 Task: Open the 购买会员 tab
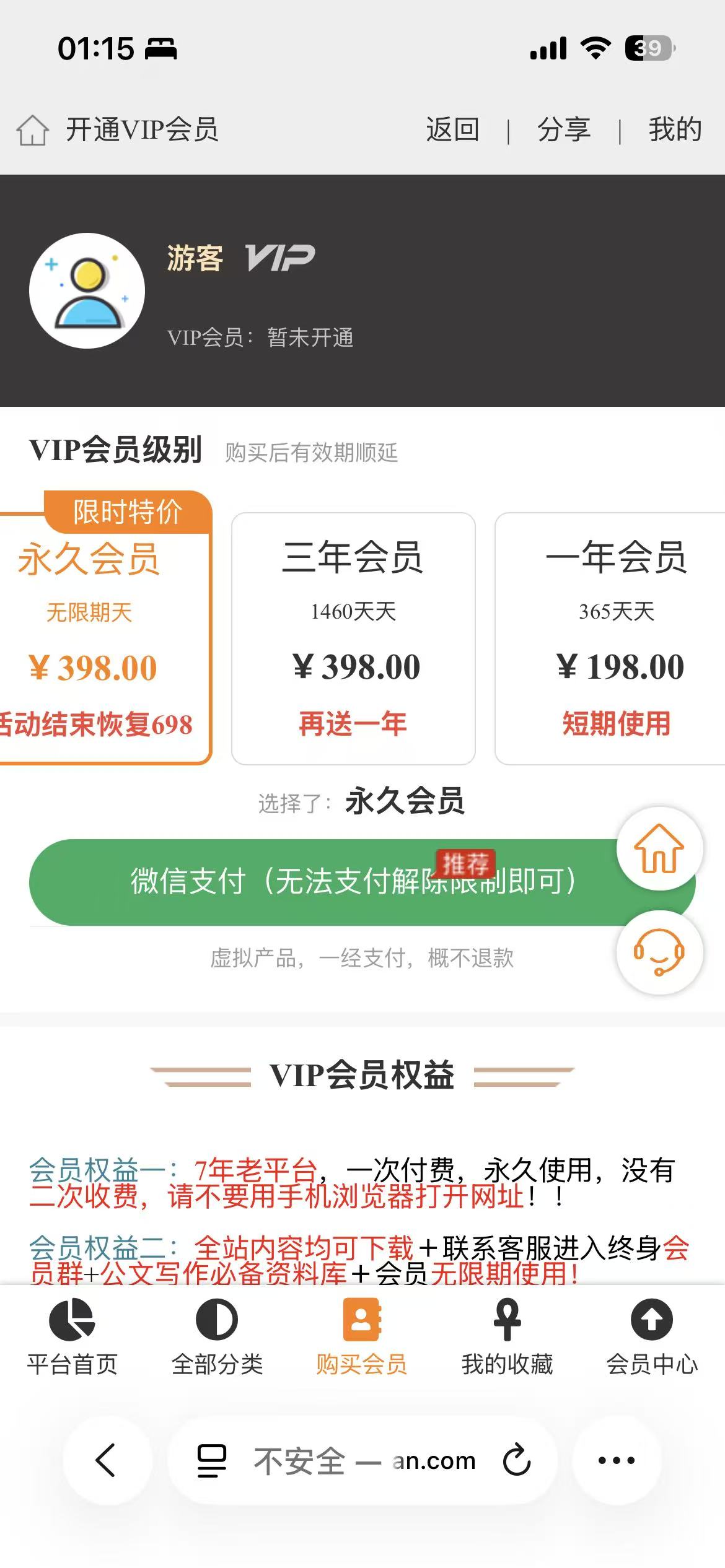coord(362,1338)
